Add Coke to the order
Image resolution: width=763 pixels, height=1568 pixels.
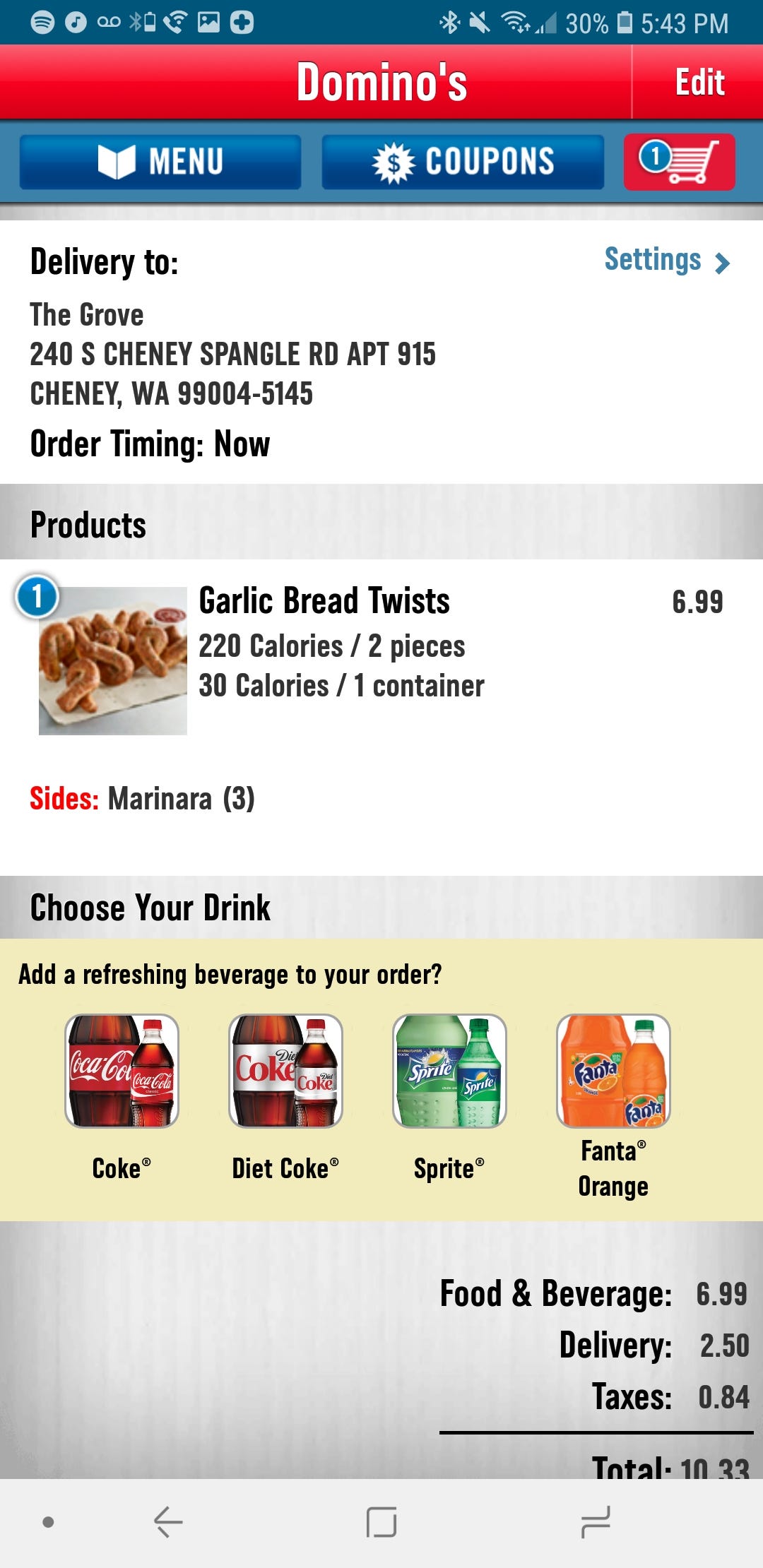tap(122, 1071)
